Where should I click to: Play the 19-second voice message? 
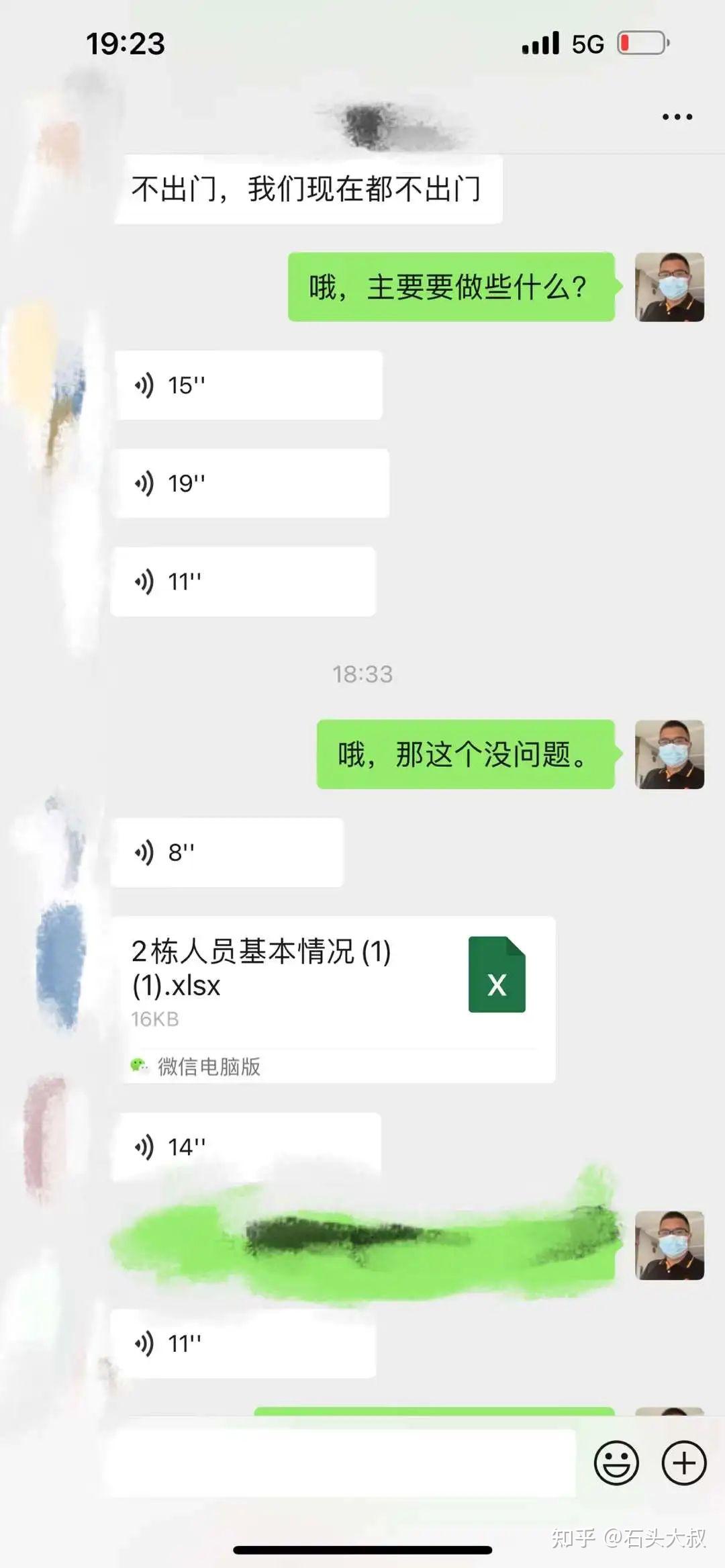point(252,483)
